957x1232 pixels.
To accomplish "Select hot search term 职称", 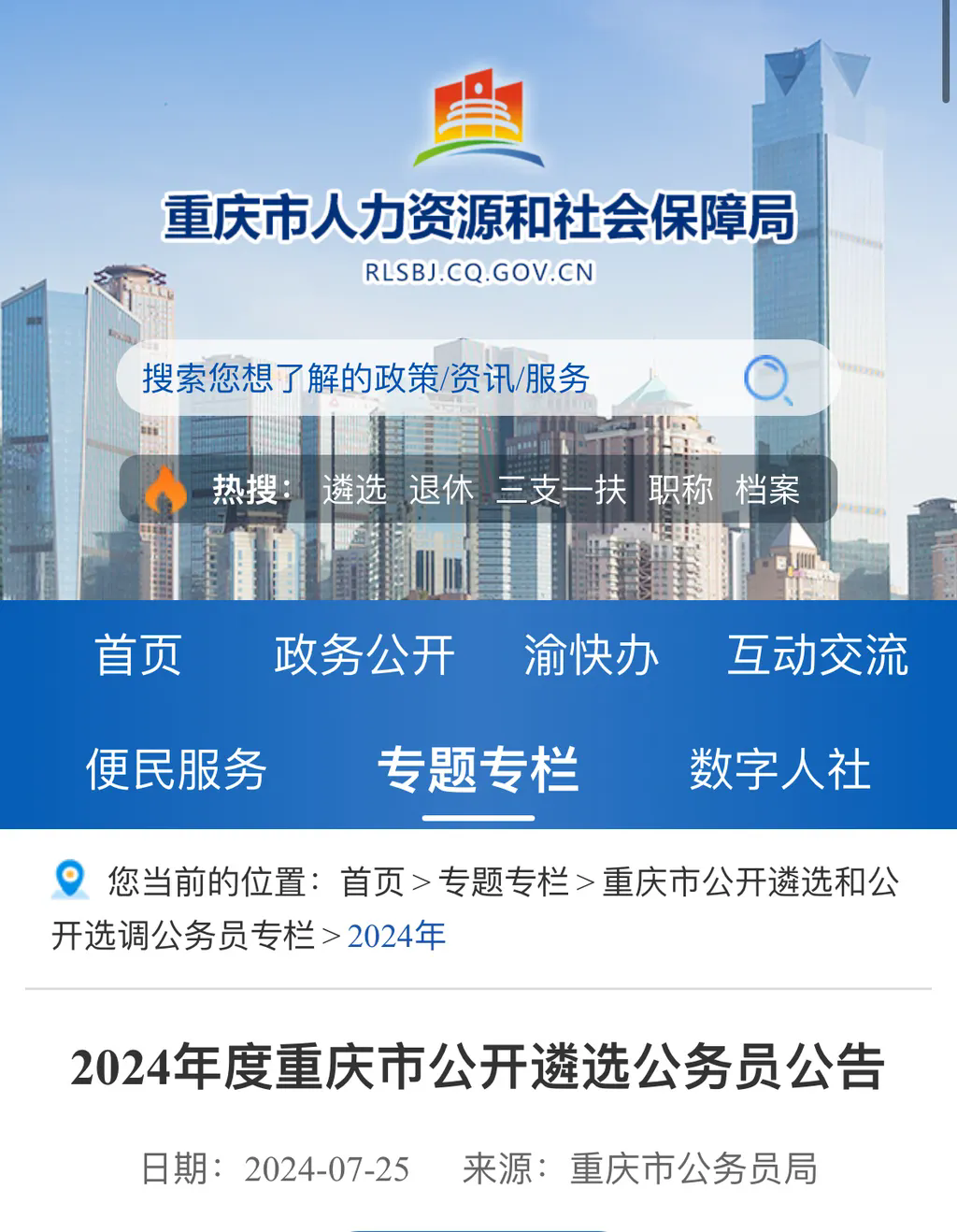I will coord(680,489).
